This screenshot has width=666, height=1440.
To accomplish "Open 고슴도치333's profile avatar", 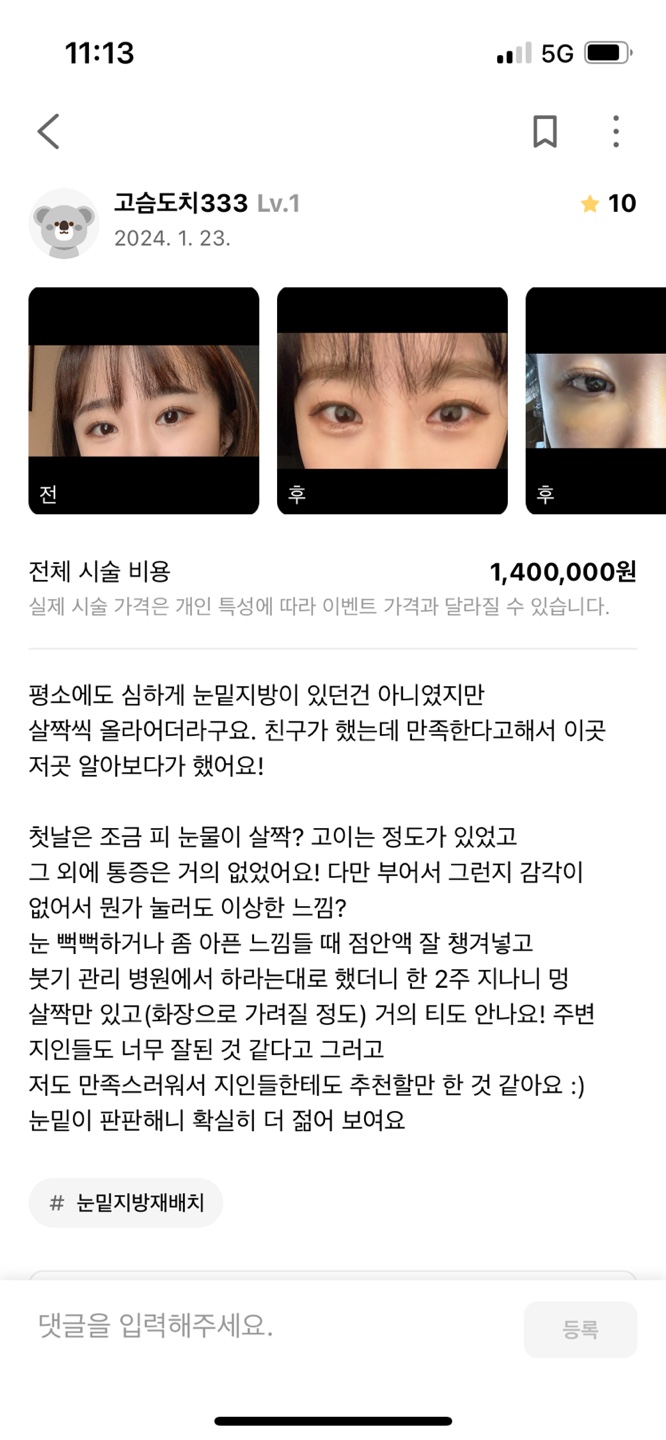I will click(64, 223).
